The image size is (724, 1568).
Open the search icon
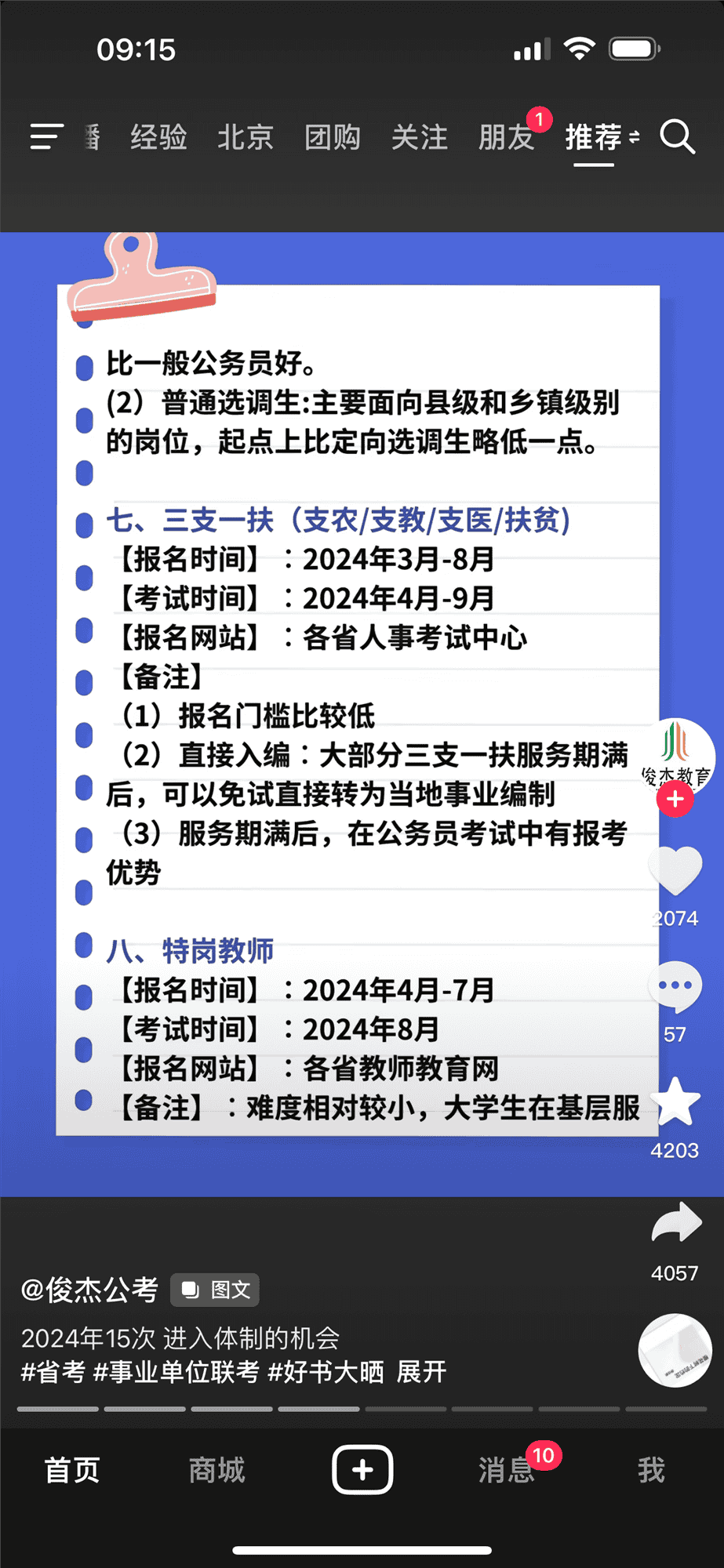(x=677, y=137)
